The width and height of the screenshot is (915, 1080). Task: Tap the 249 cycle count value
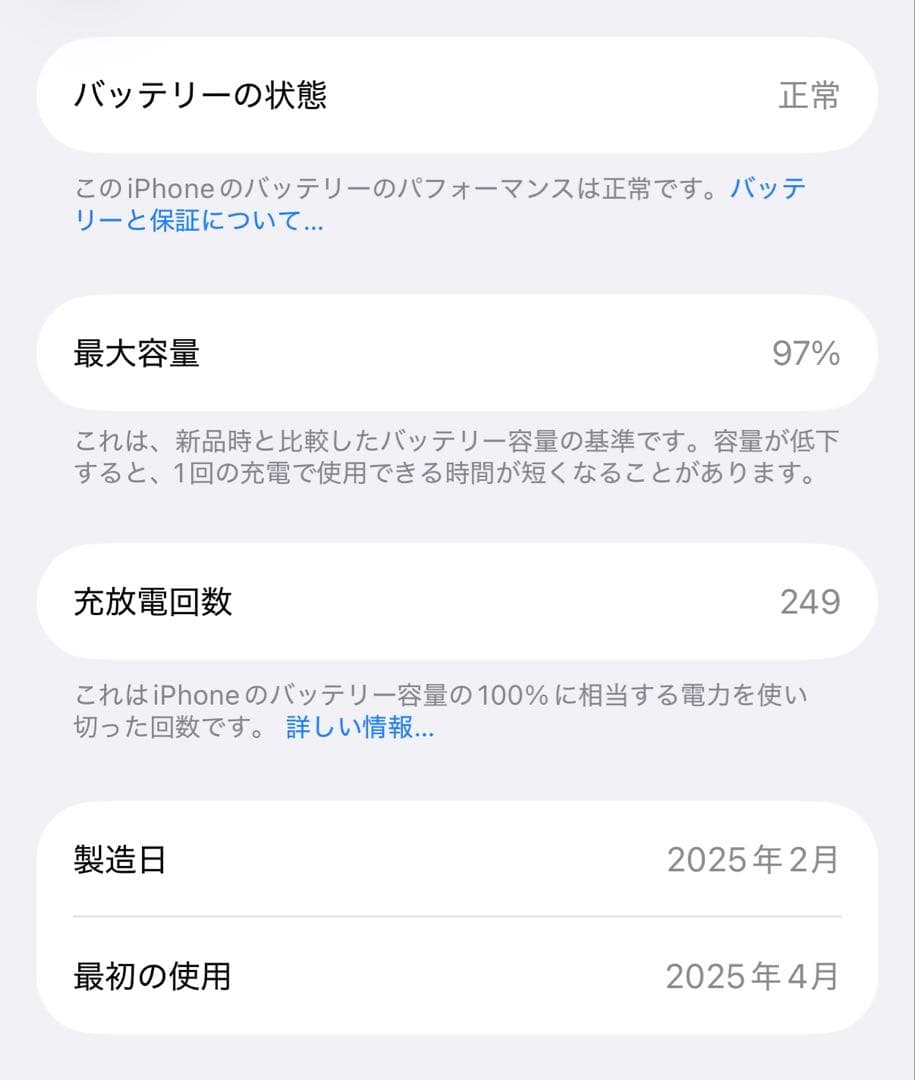pos(812,601)
